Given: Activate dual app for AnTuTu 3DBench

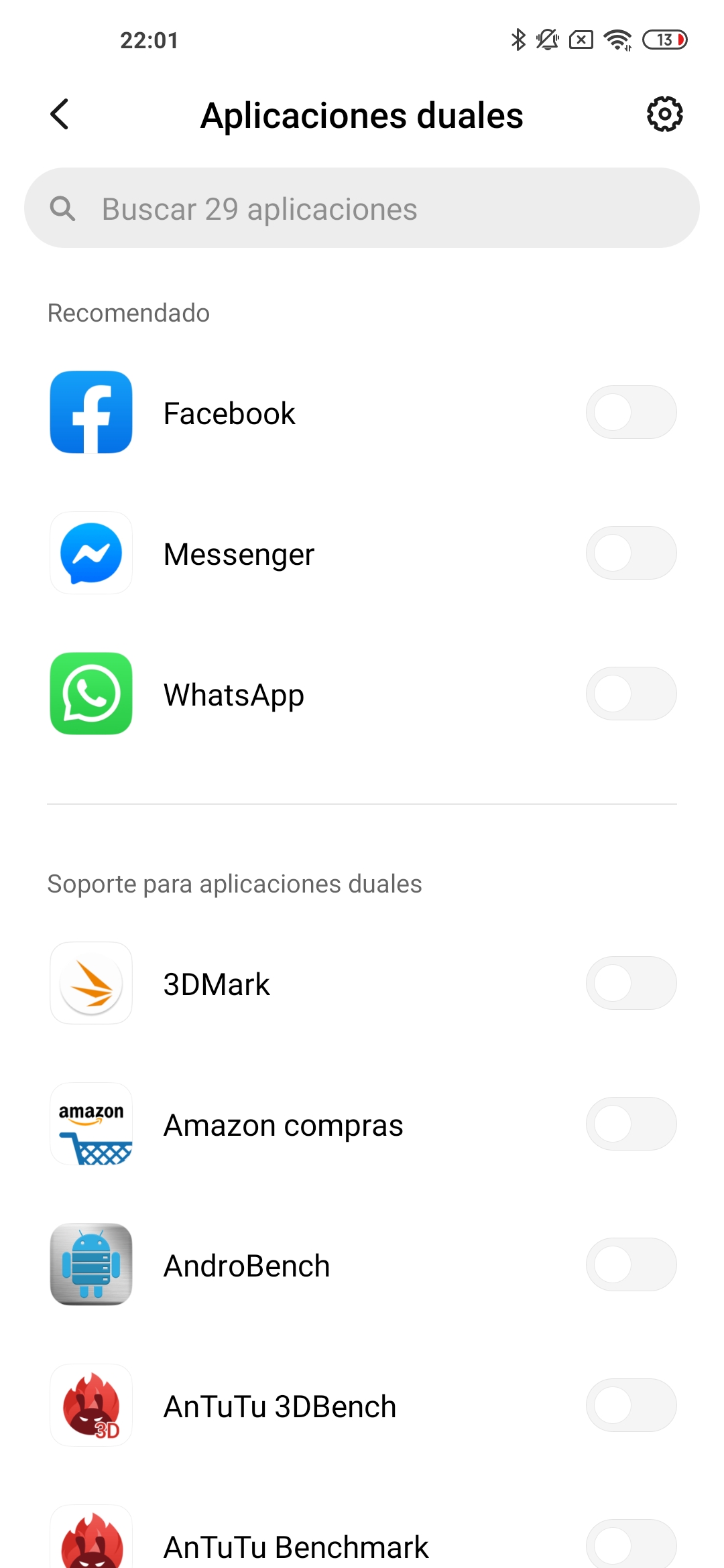Looking at the screenshot, I should coord(631,1405).
